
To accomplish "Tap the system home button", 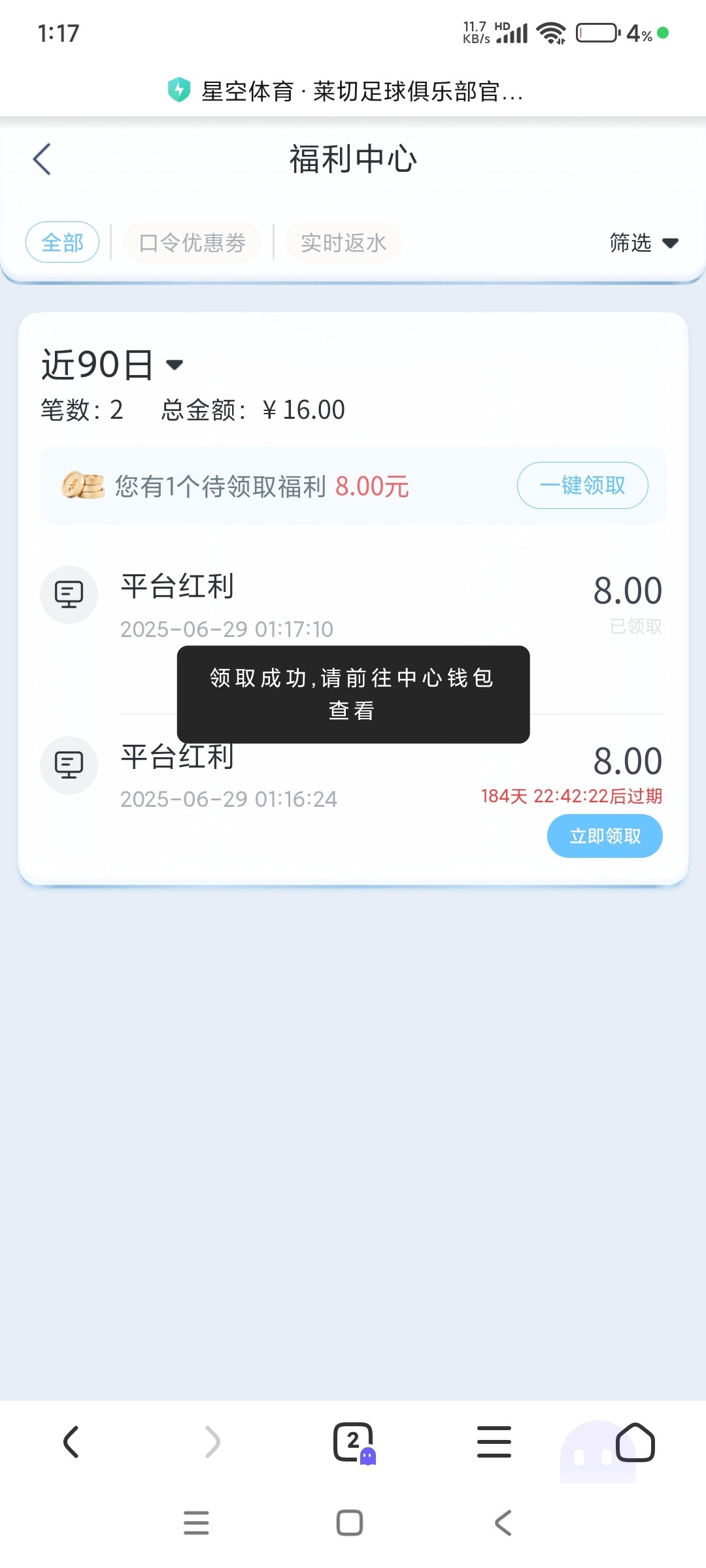I will pyautogui.click(x=350, y=1523).
